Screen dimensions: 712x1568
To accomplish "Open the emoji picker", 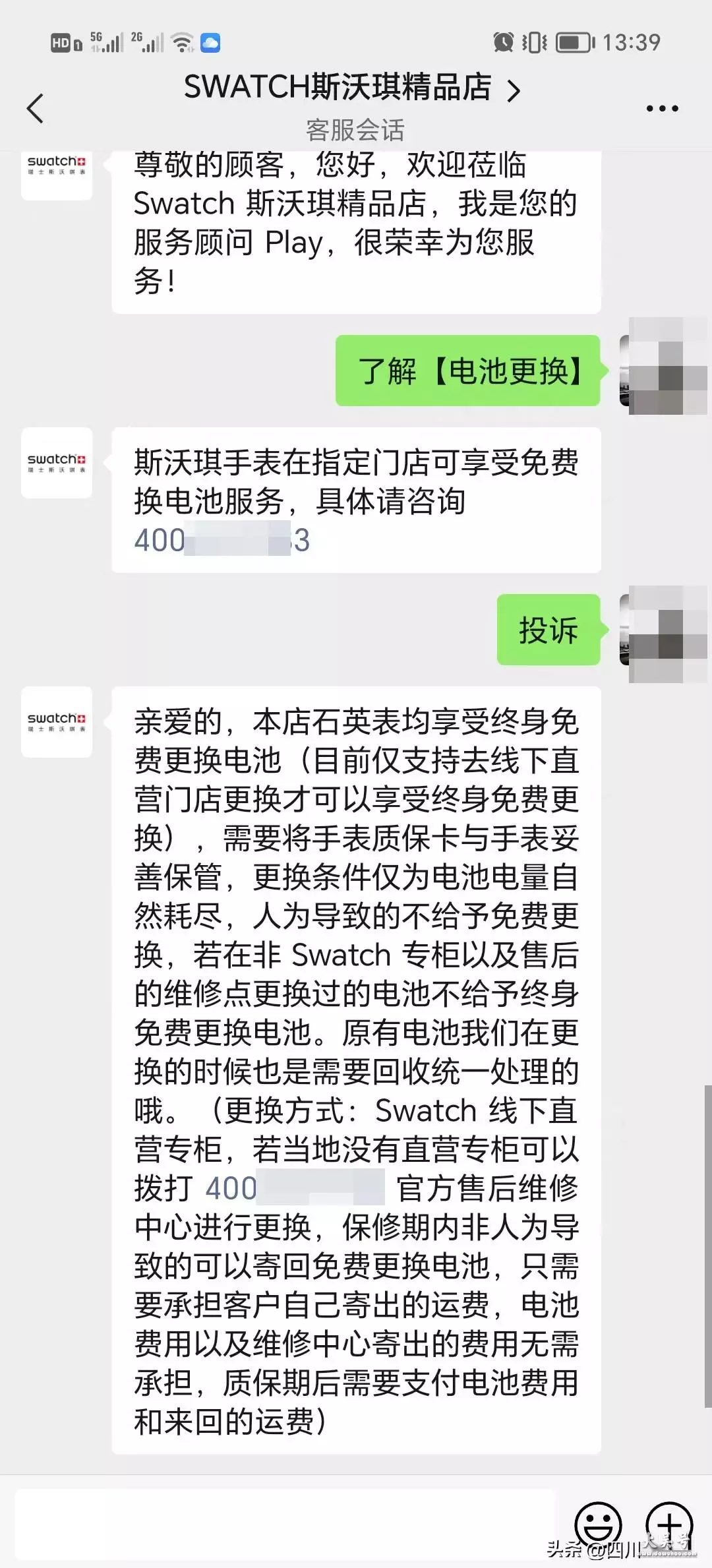I will coord(598,1524).
